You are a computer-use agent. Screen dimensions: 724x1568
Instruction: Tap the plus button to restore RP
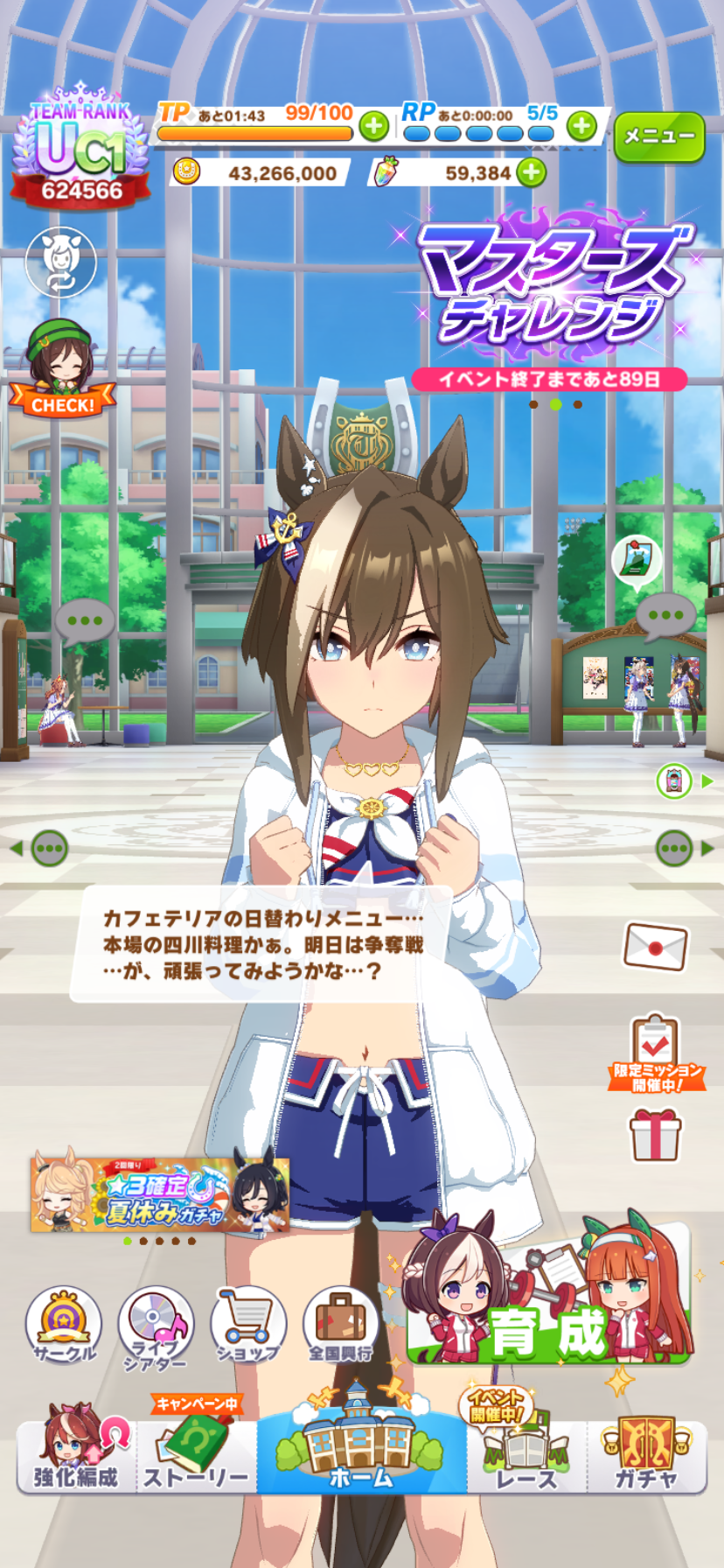[x=581, y=127]
